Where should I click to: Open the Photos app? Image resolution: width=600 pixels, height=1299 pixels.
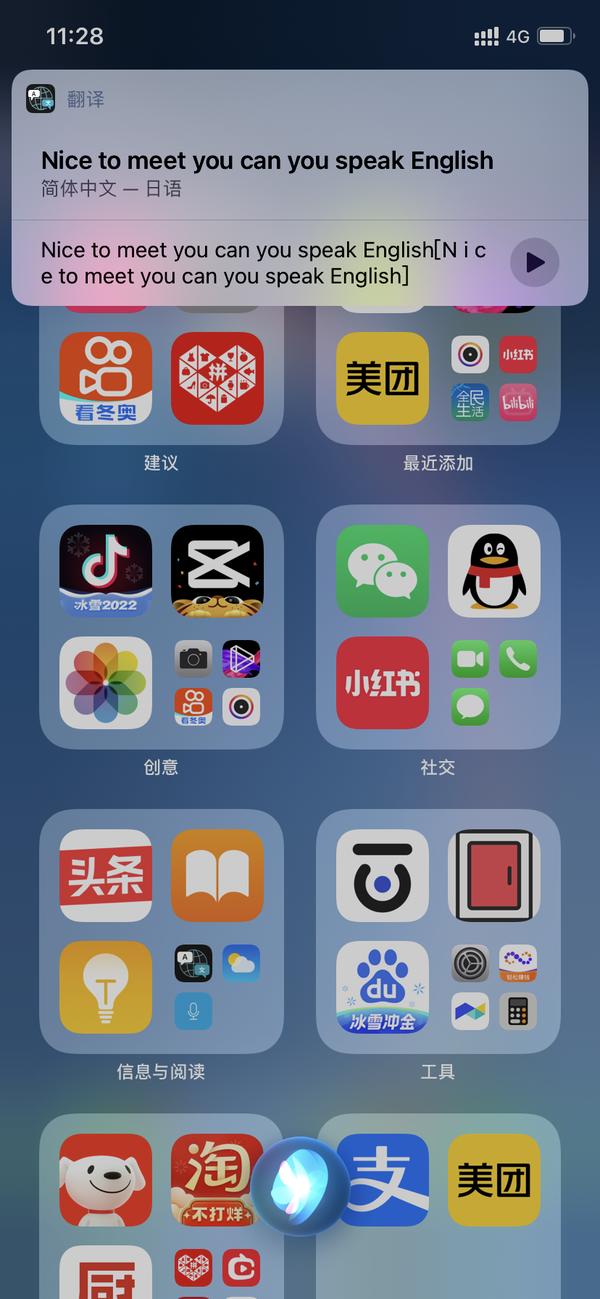(x=106, y=683)
